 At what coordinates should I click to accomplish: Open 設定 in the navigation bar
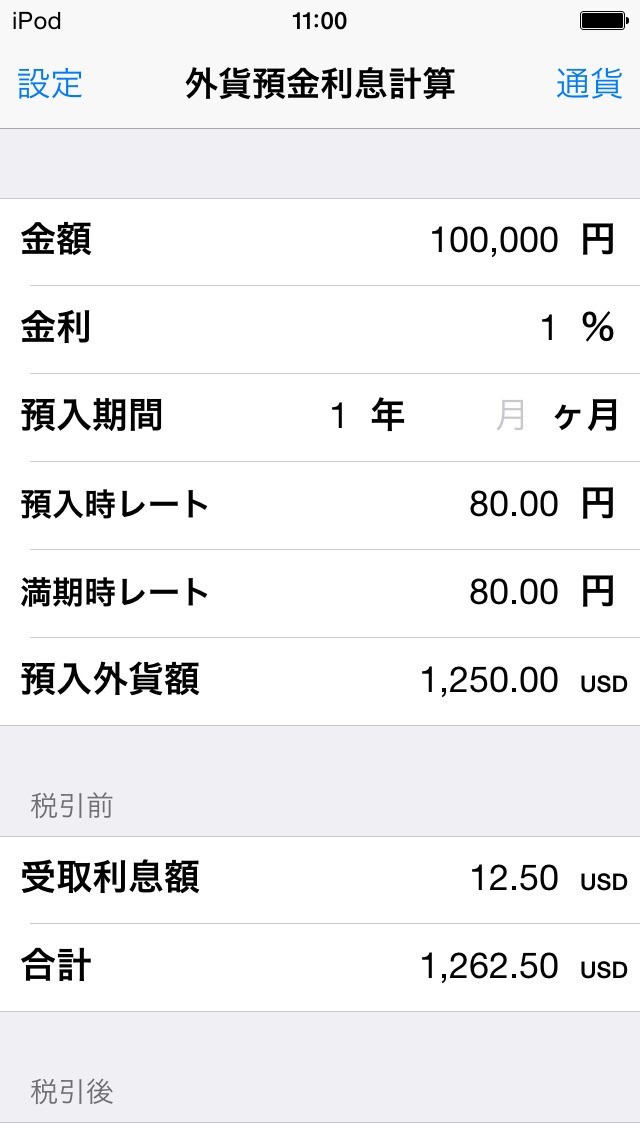pyautogui.click(x=50, y=84)
